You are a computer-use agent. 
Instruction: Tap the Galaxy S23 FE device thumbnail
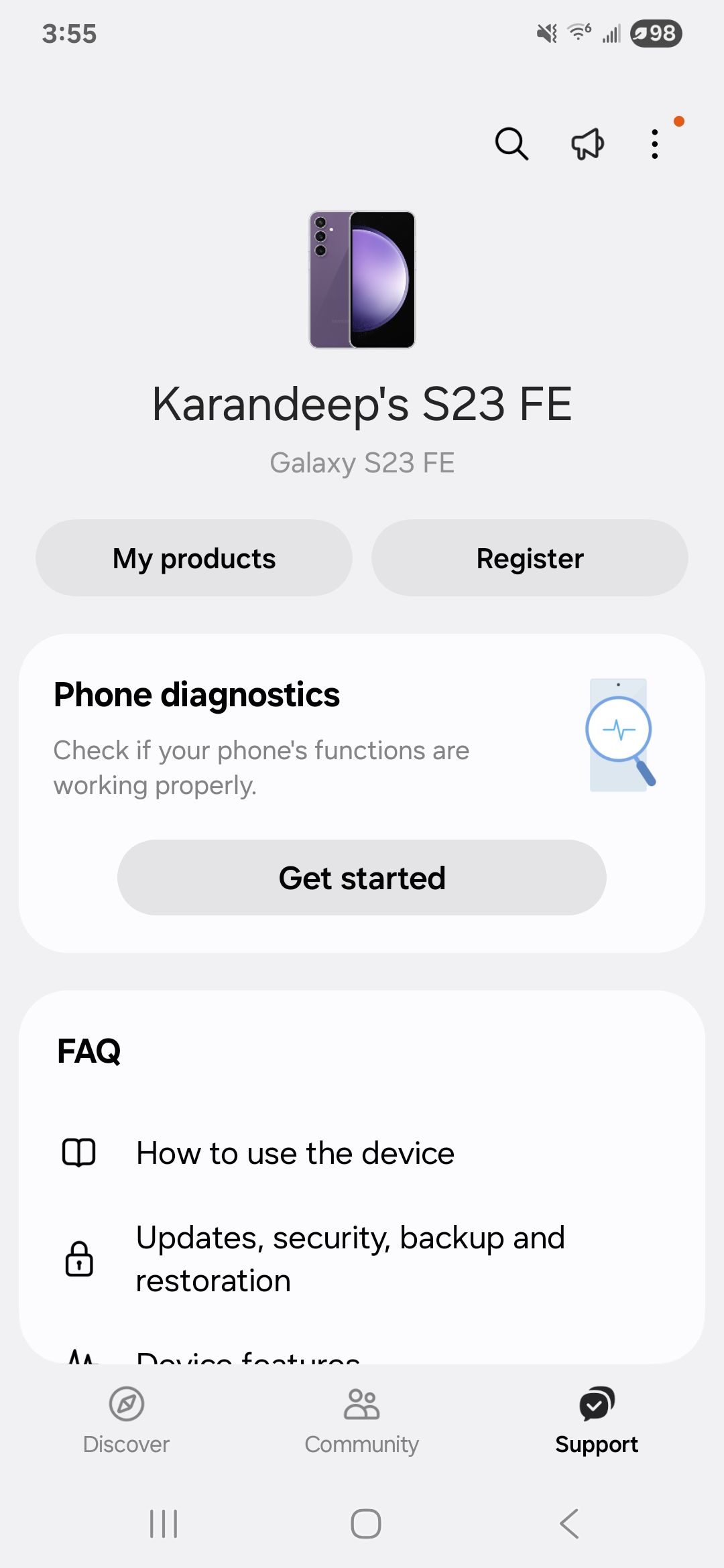(x=361, y=279)
